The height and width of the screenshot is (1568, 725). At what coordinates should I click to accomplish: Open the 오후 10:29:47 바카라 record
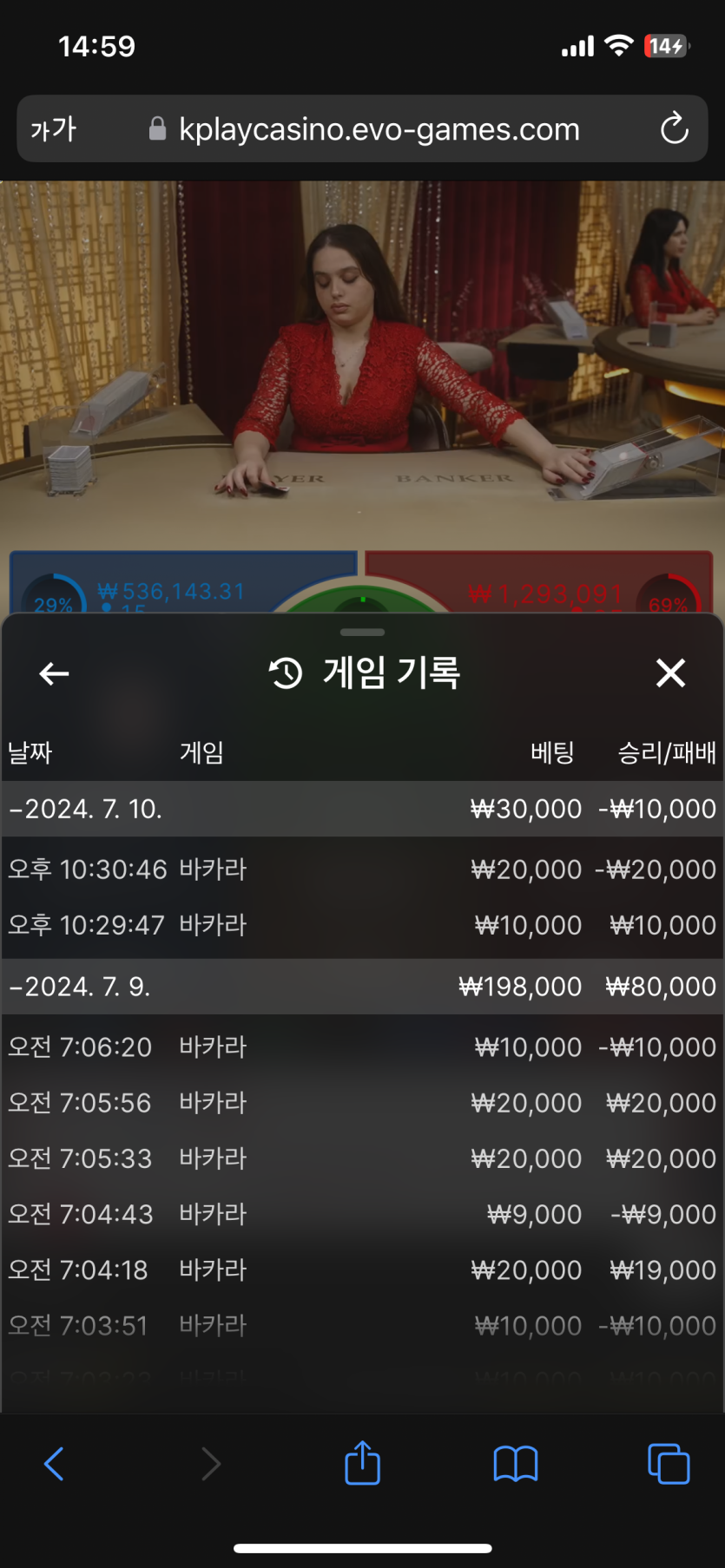pos(361,925)
